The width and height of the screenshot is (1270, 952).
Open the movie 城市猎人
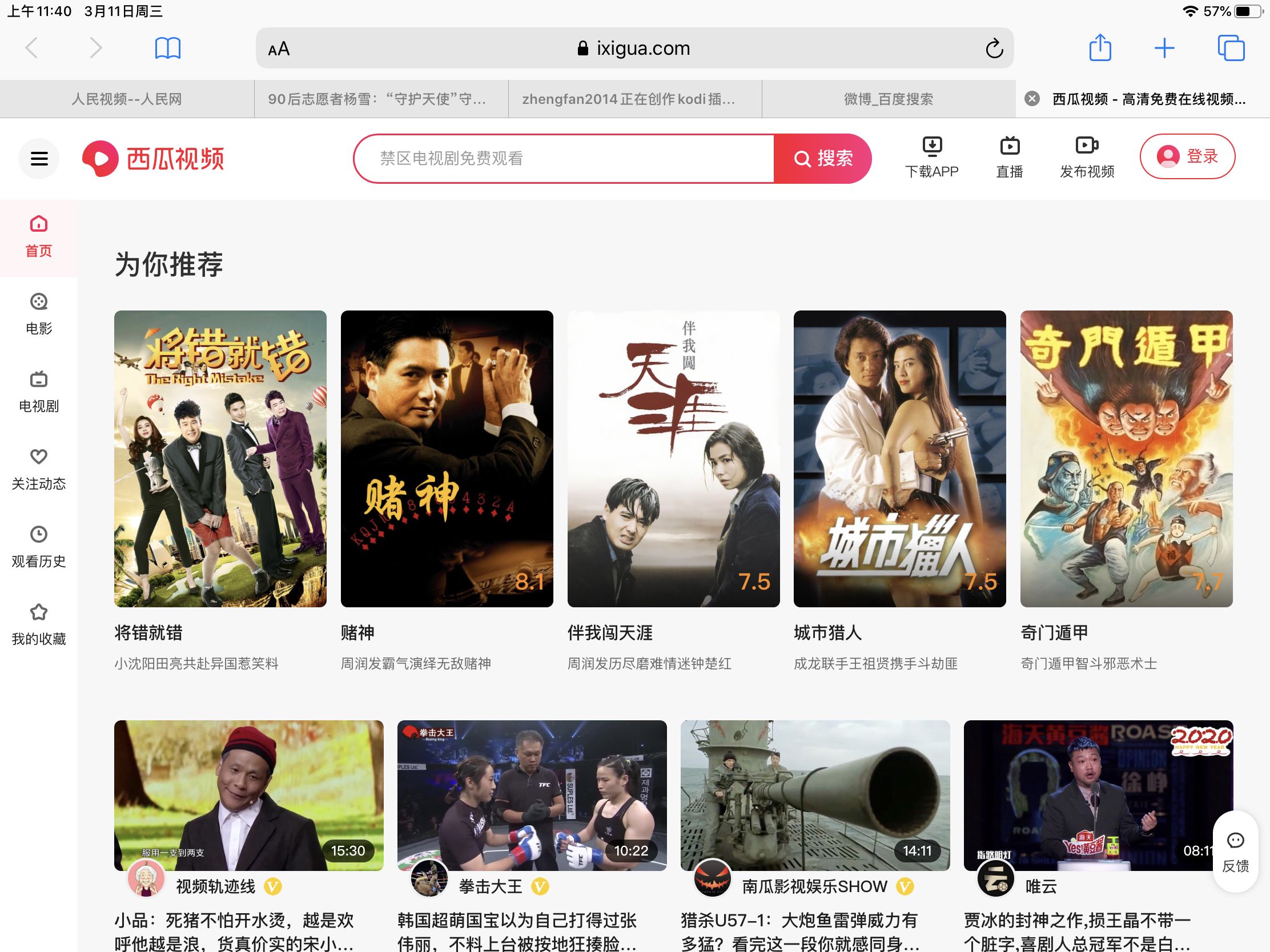point(899,458)
